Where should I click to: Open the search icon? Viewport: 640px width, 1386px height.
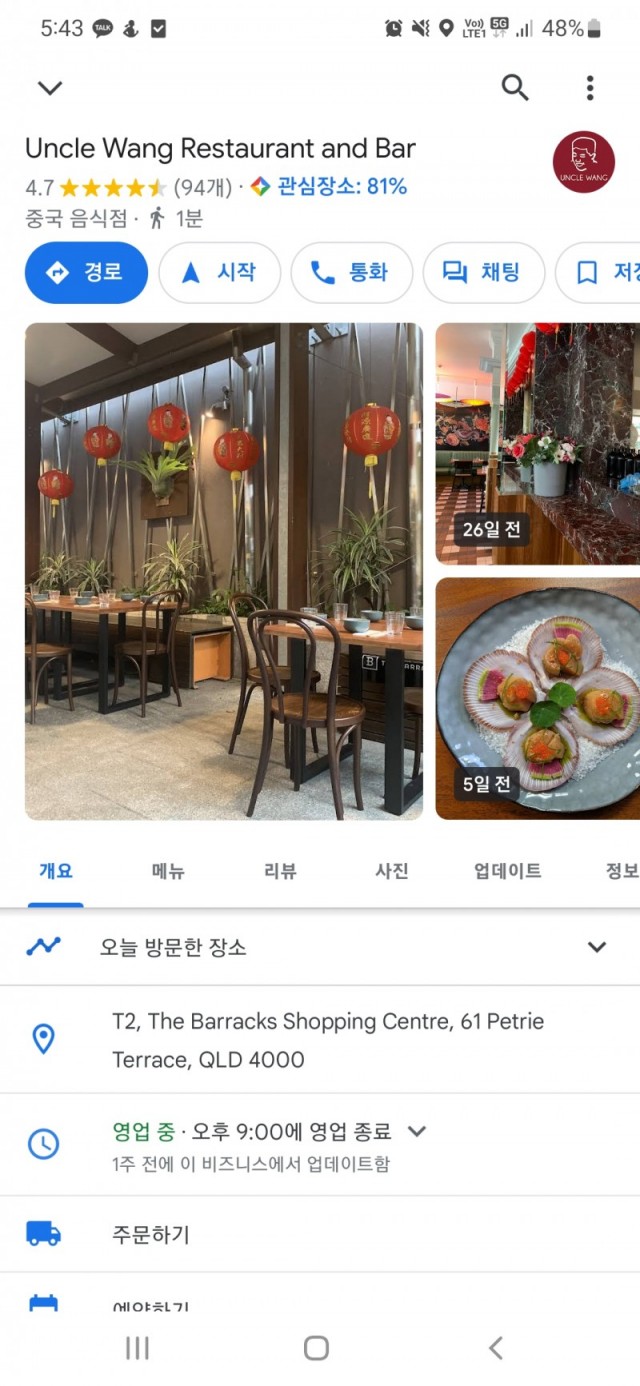pyautogui.click(x=515, y=88)
